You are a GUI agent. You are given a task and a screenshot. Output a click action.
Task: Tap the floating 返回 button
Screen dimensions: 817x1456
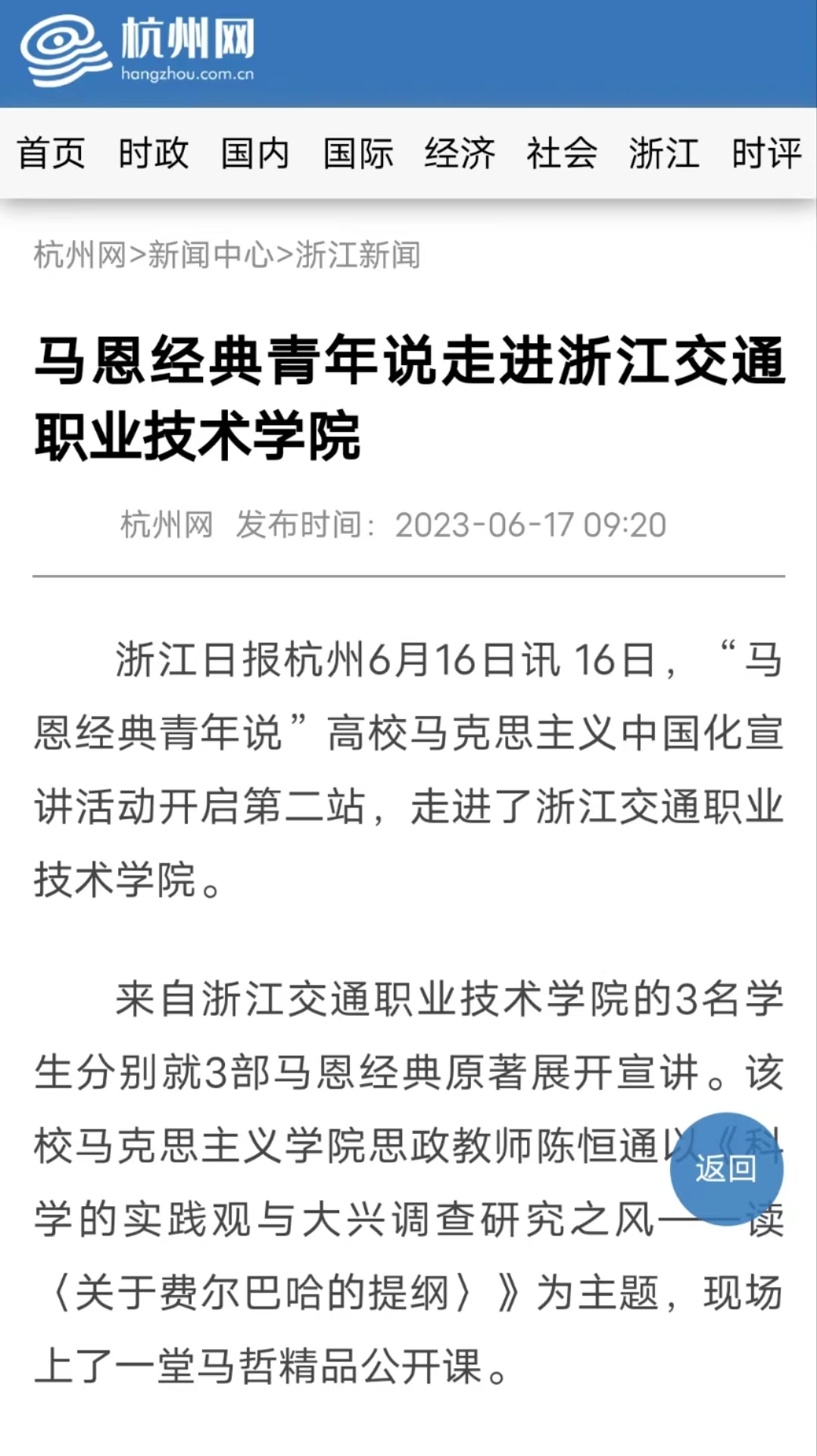click(x=726, y=1169)
